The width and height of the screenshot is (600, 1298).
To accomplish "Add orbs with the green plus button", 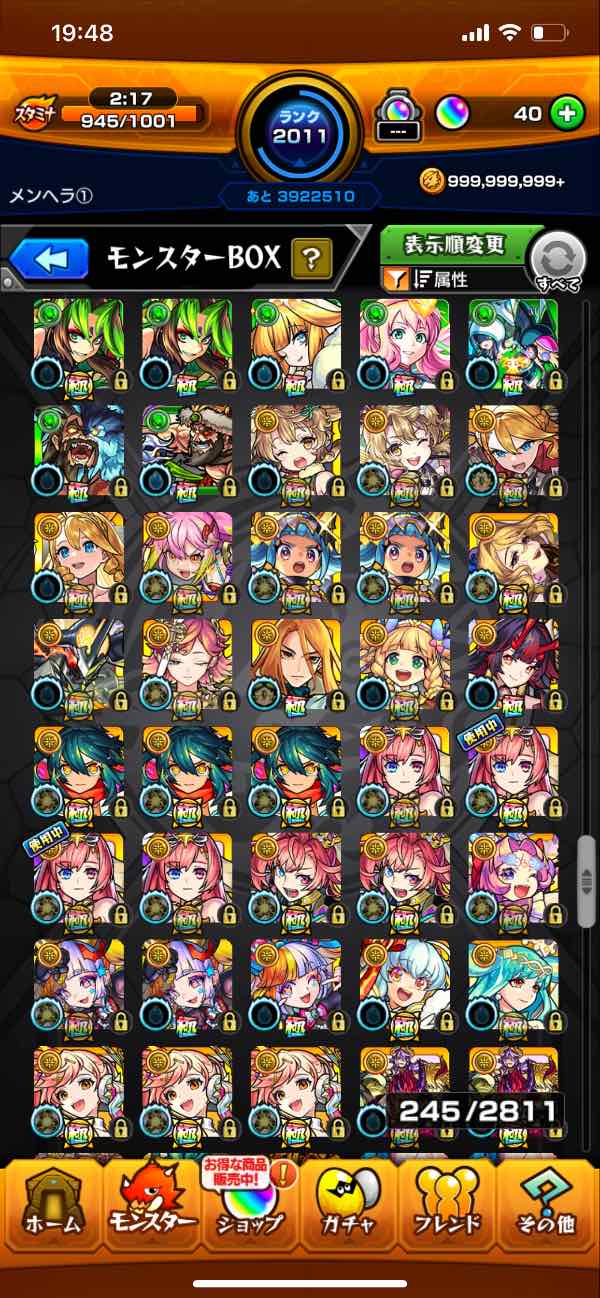I will click(567, 114).
